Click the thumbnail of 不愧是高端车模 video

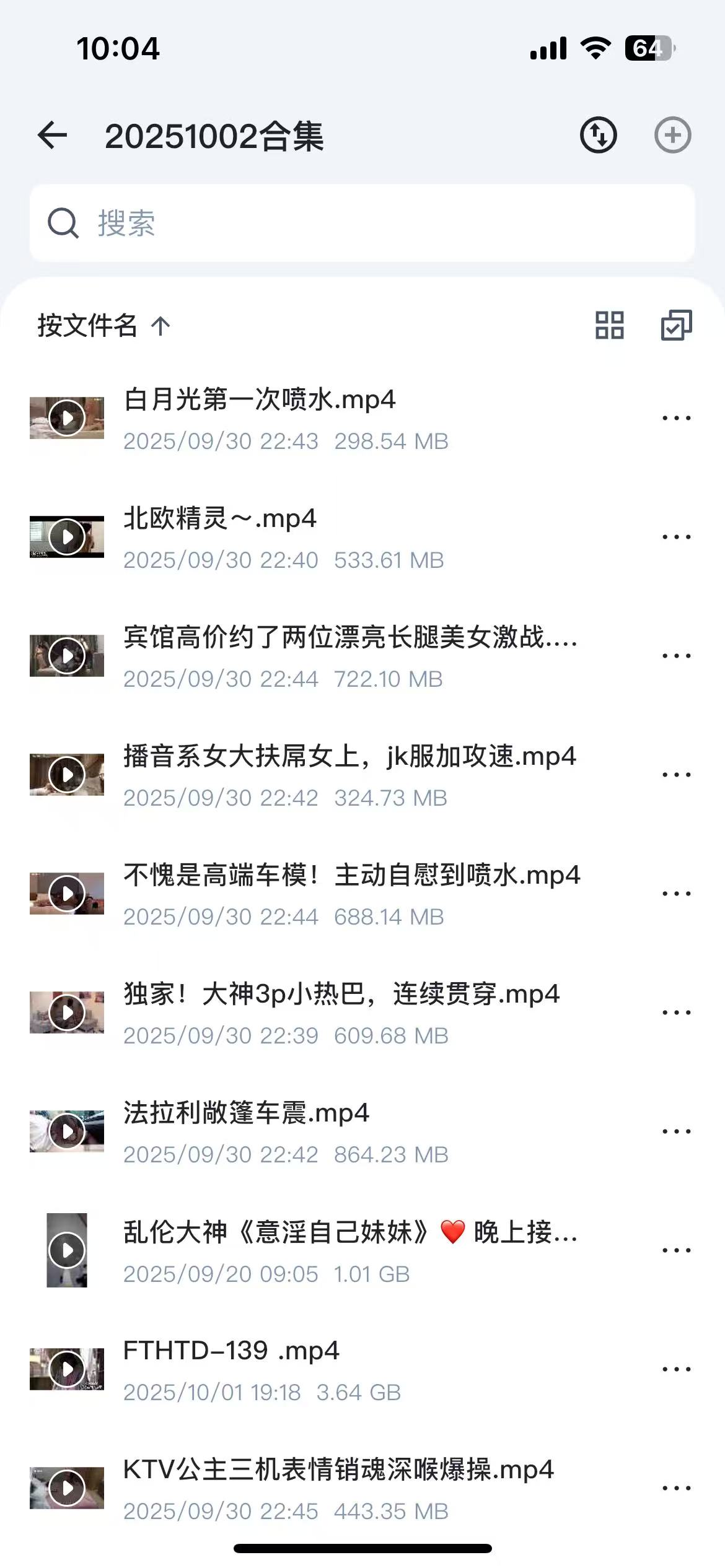coord(67,893)
